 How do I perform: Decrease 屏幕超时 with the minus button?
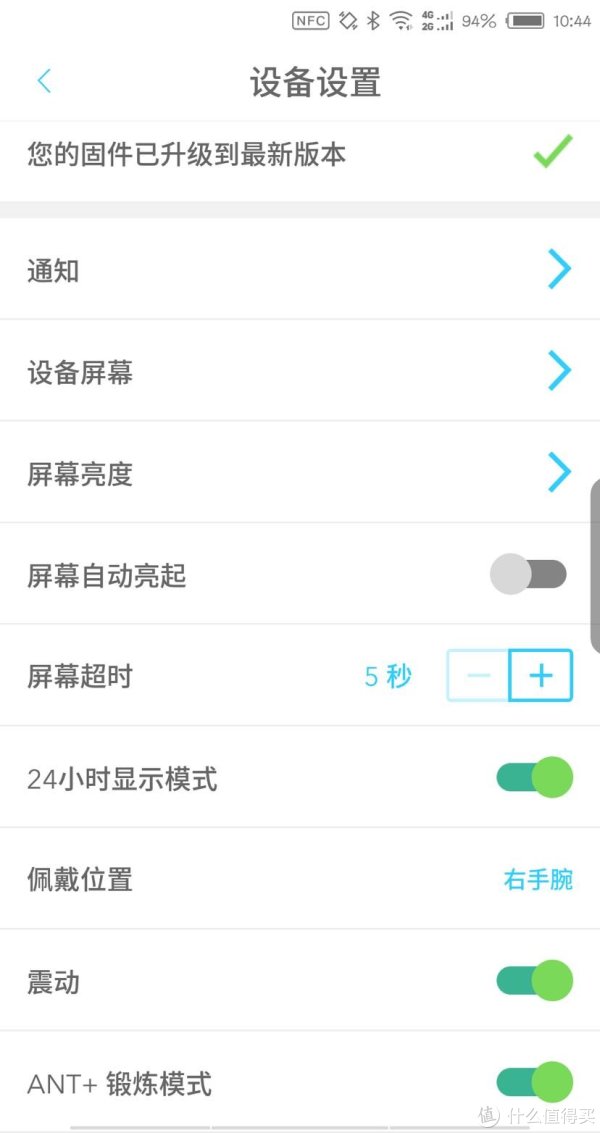(x=478, y=676)
